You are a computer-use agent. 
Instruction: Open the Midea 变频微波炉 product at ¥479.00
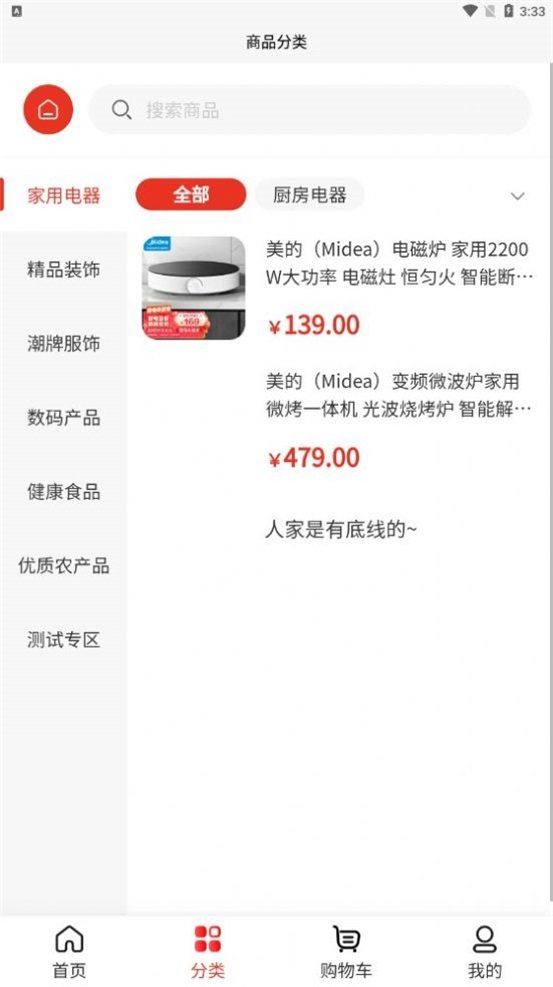point(338,420)
